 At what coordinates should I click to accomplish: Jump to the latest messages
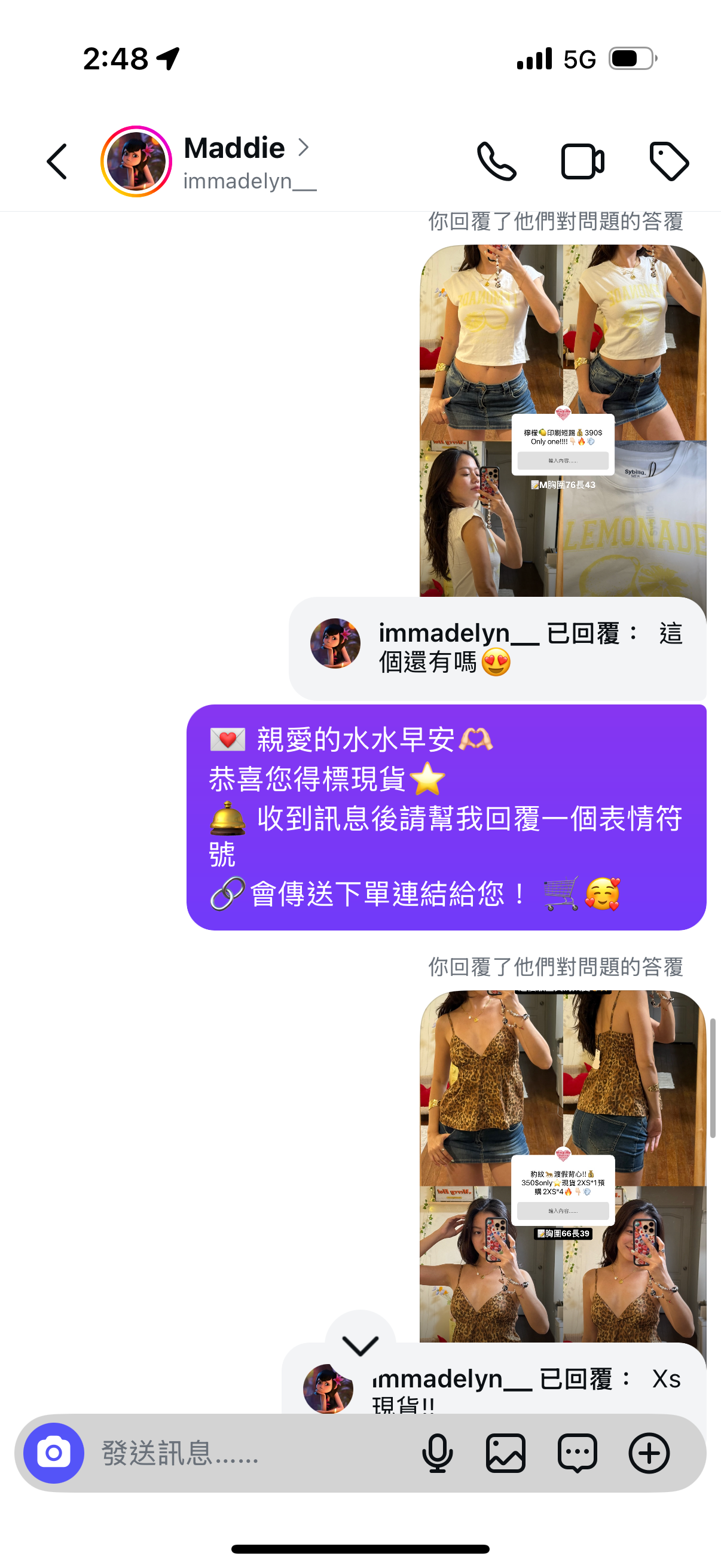point(360,1344)
